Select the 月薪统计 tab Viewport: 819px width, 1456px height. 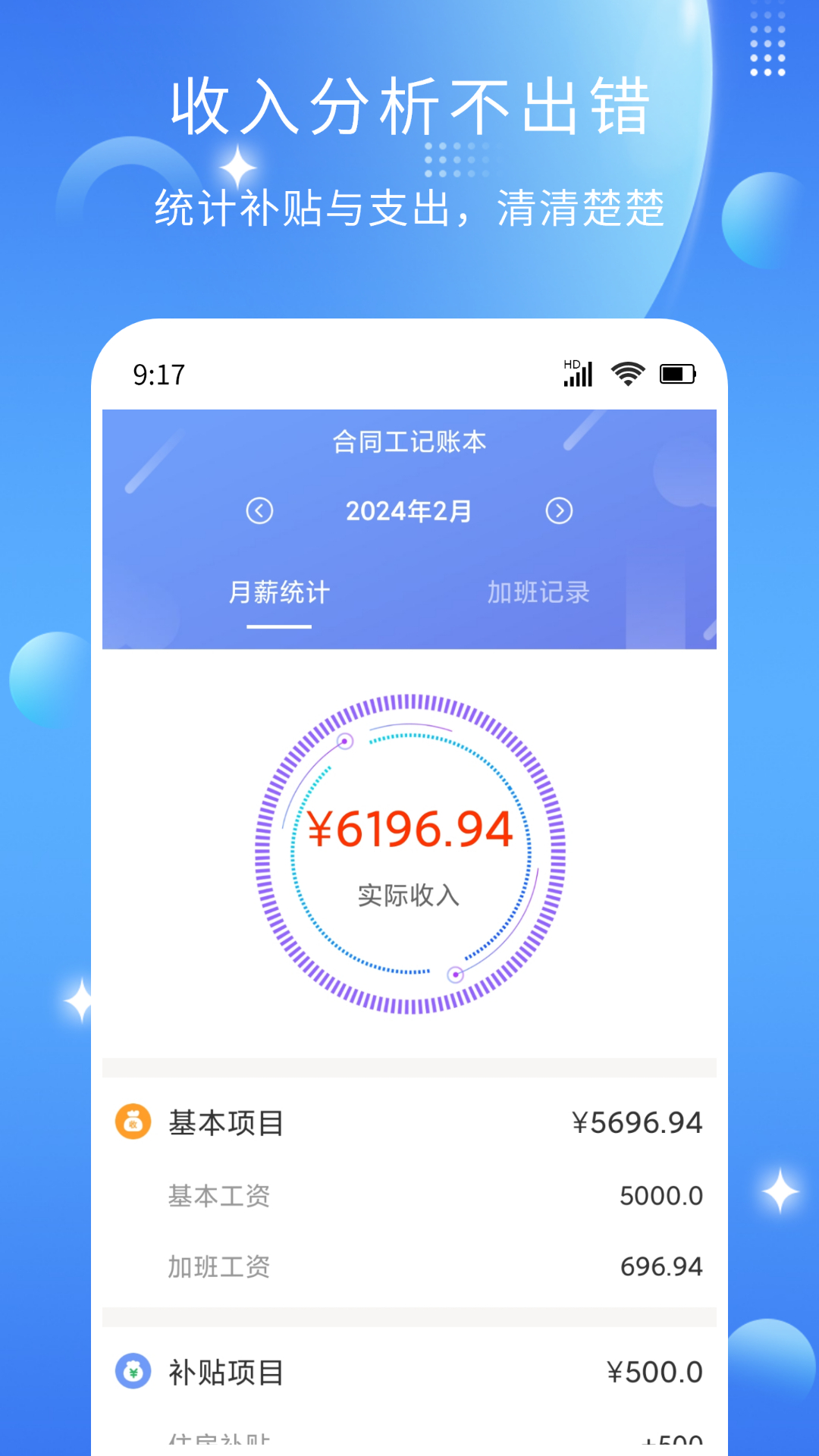pyautogui.click(x=280, y=594)
